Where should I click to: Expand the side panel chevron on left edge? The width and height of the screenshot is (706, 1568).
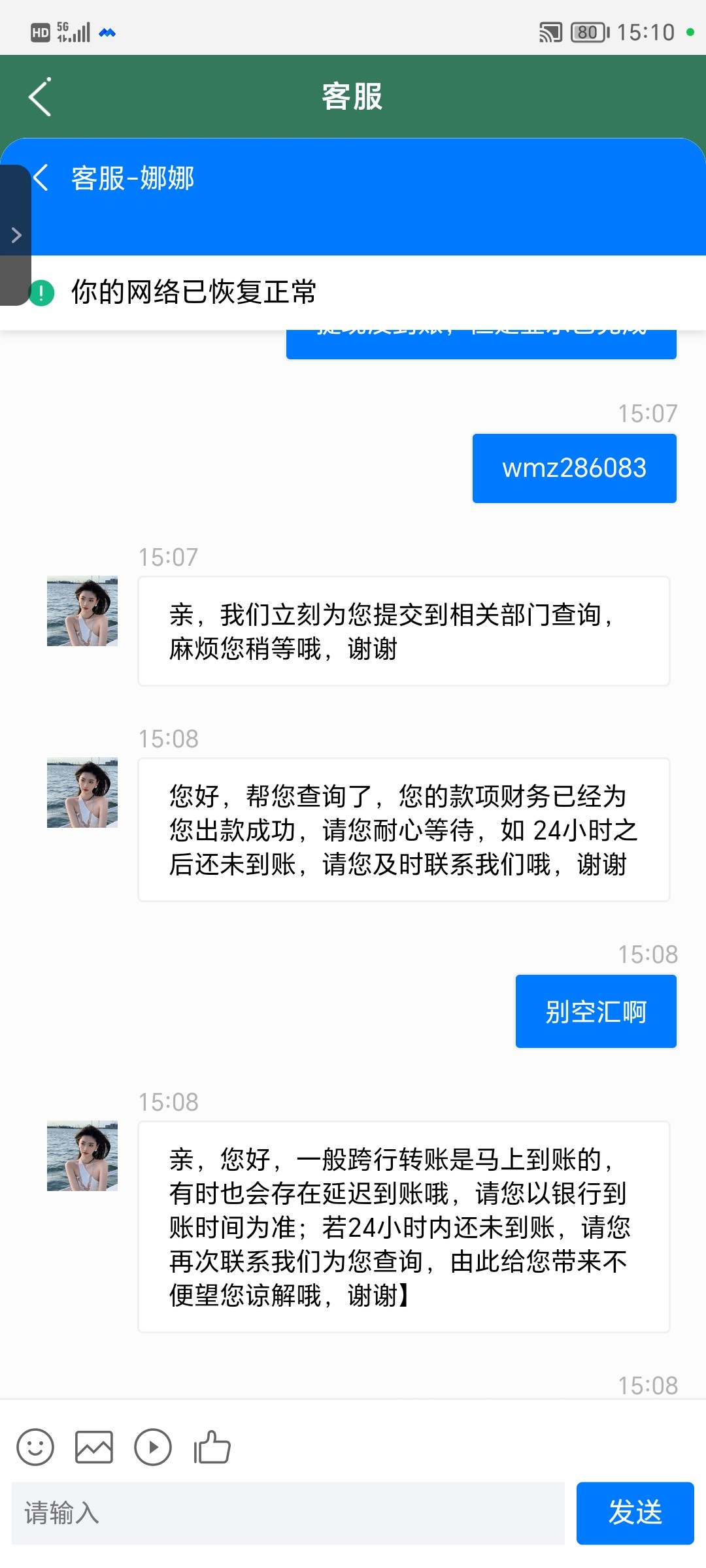(x=16, y=235)
